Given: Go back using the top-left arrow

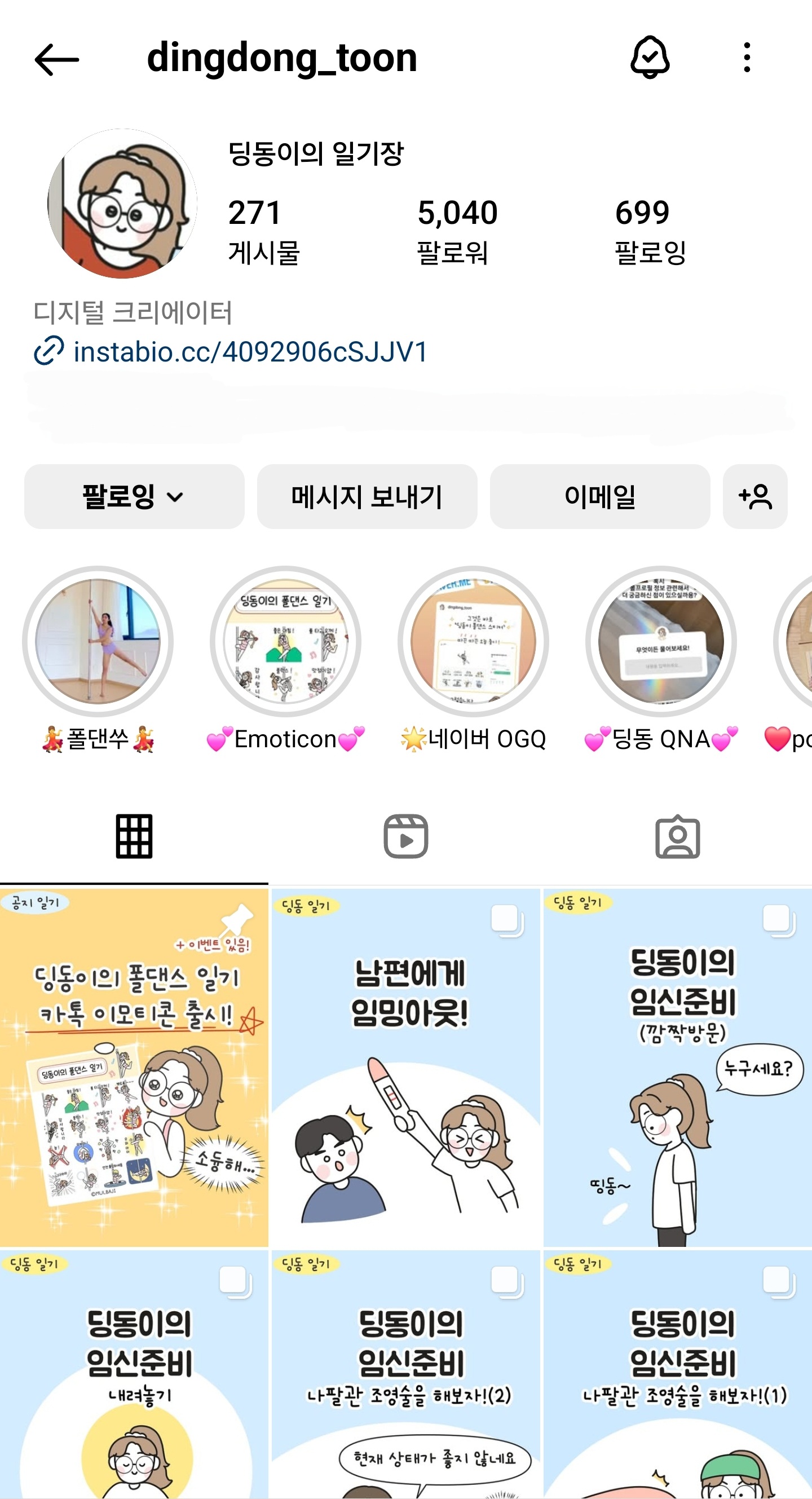Looking at the screenshot, I should point(56,59).
